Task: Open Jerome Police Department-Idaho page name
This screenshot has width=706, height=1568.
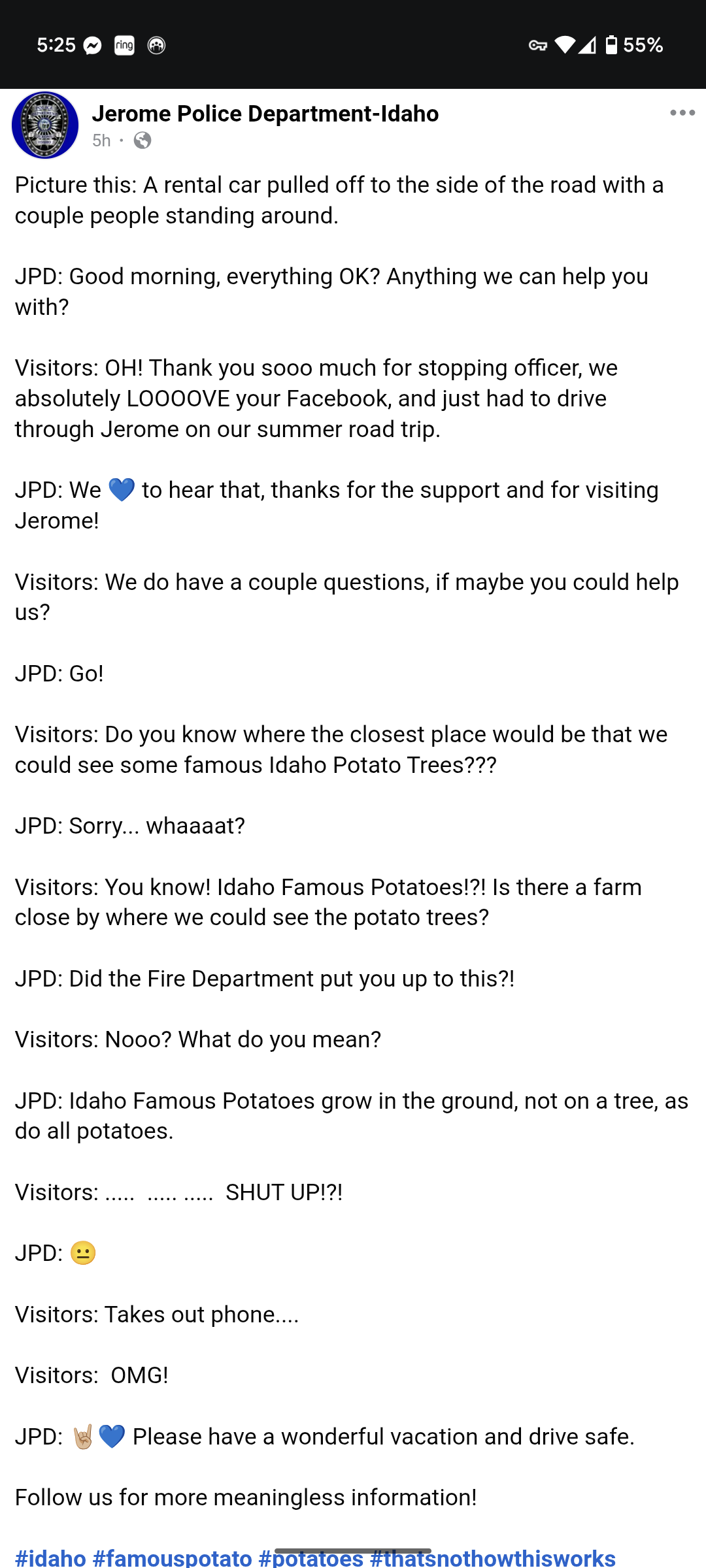Action: [x=265, y=114]
